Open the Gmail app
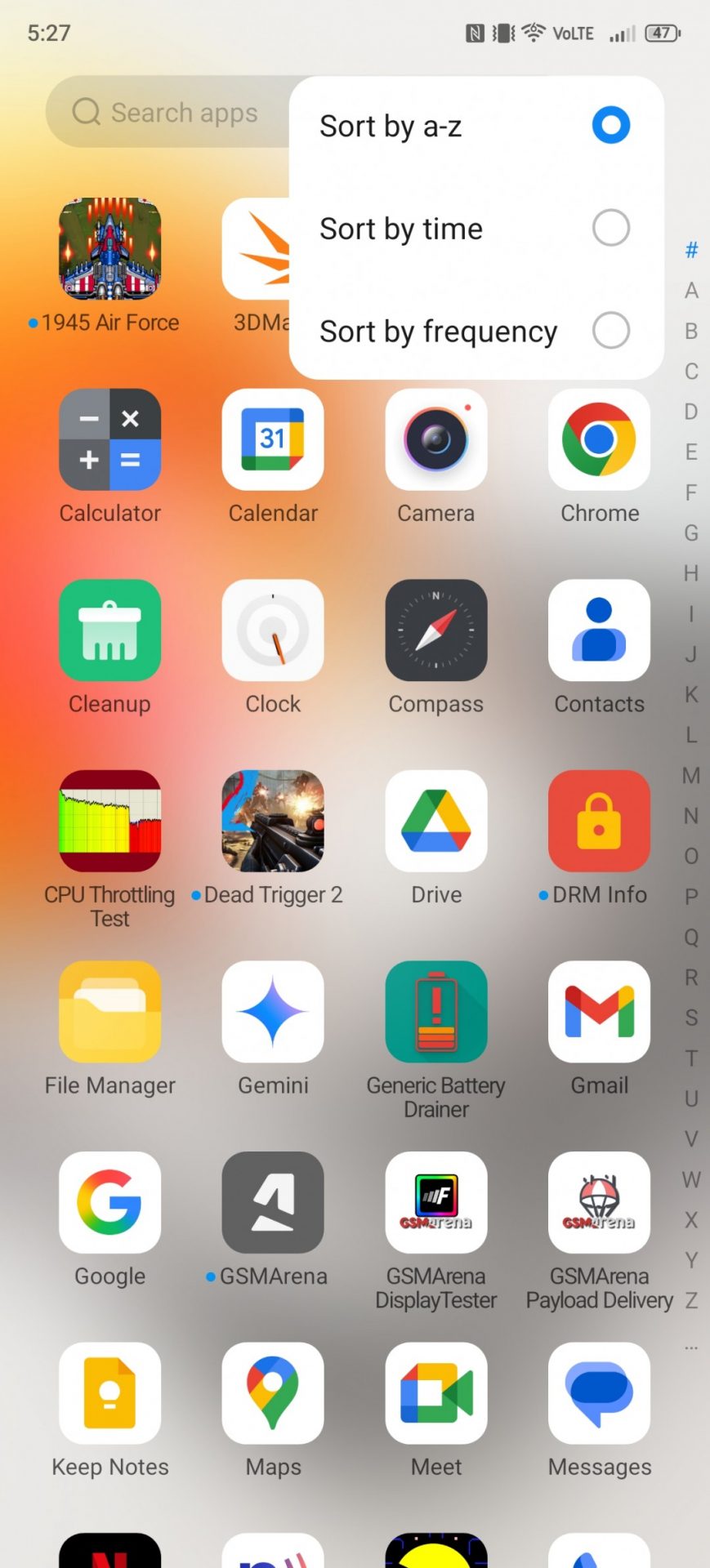Viewport: 710px width, 1568px height. (599, 1012)
